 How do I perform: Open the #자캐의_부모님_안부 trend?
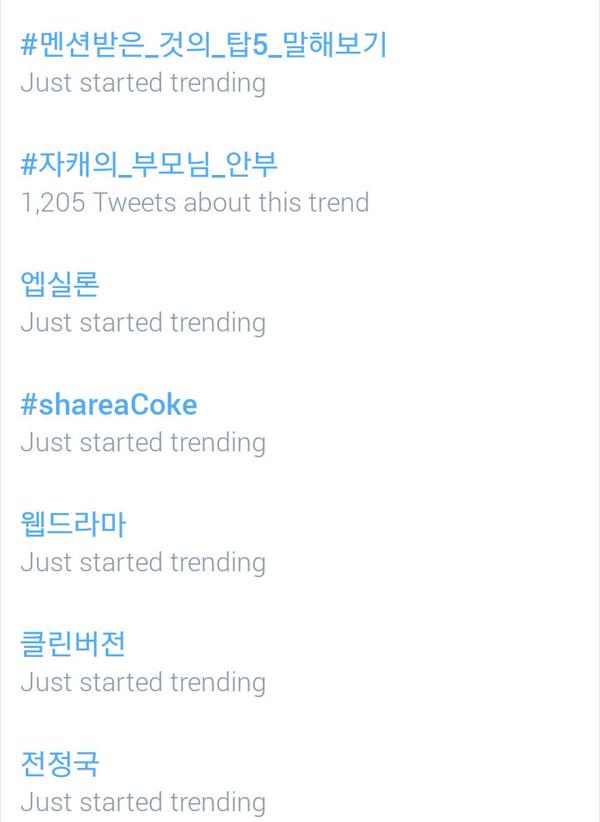pyautogui.click(x=149, y=165)
